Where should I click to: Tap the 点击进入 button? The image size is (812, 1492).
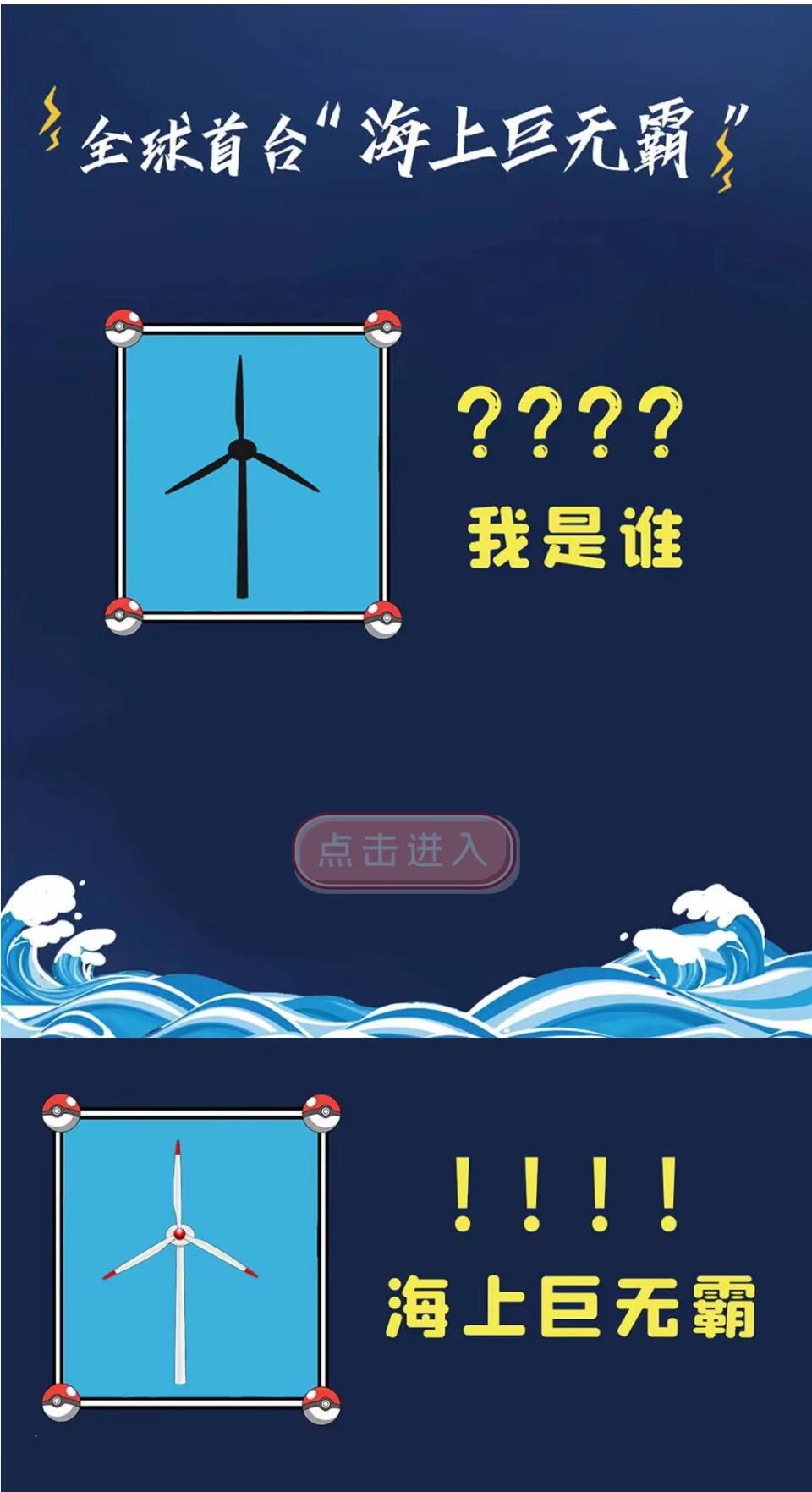point(405,852)
